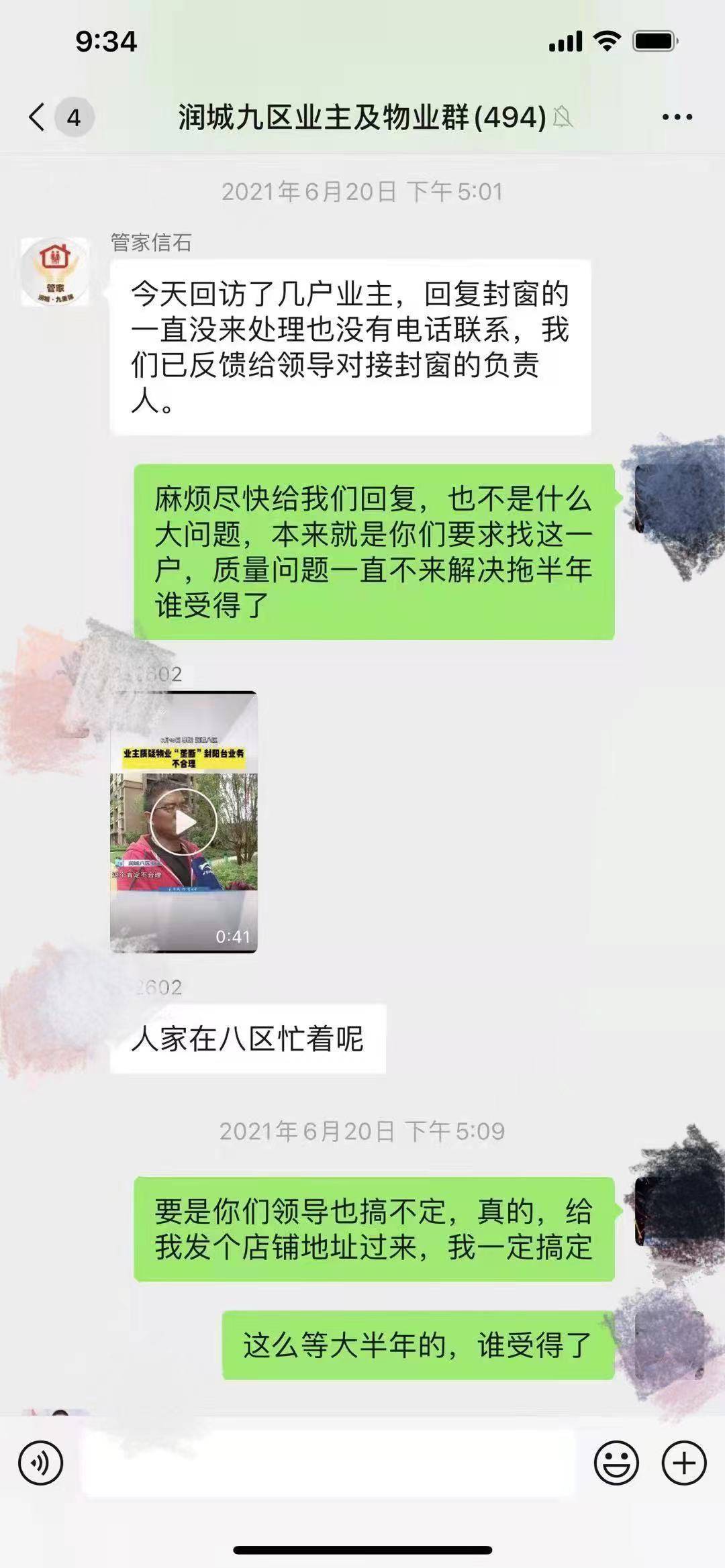
Task: Open the plus attachment menu
Action: click(x=684, y=1463)
